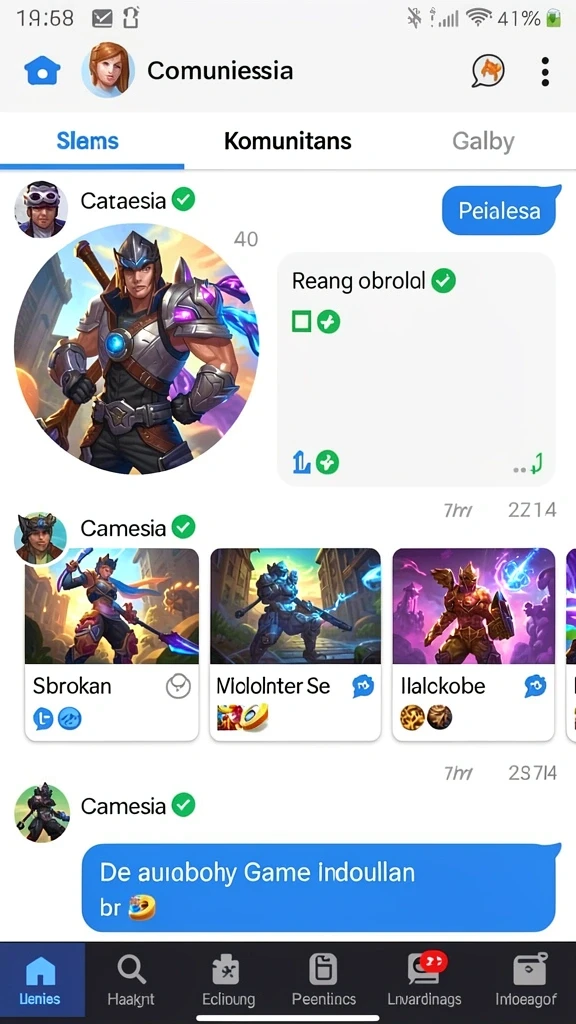Open the Comuniessia profile avatar
This screenshot has width=576, height=1024.
(x=108, y=70)
